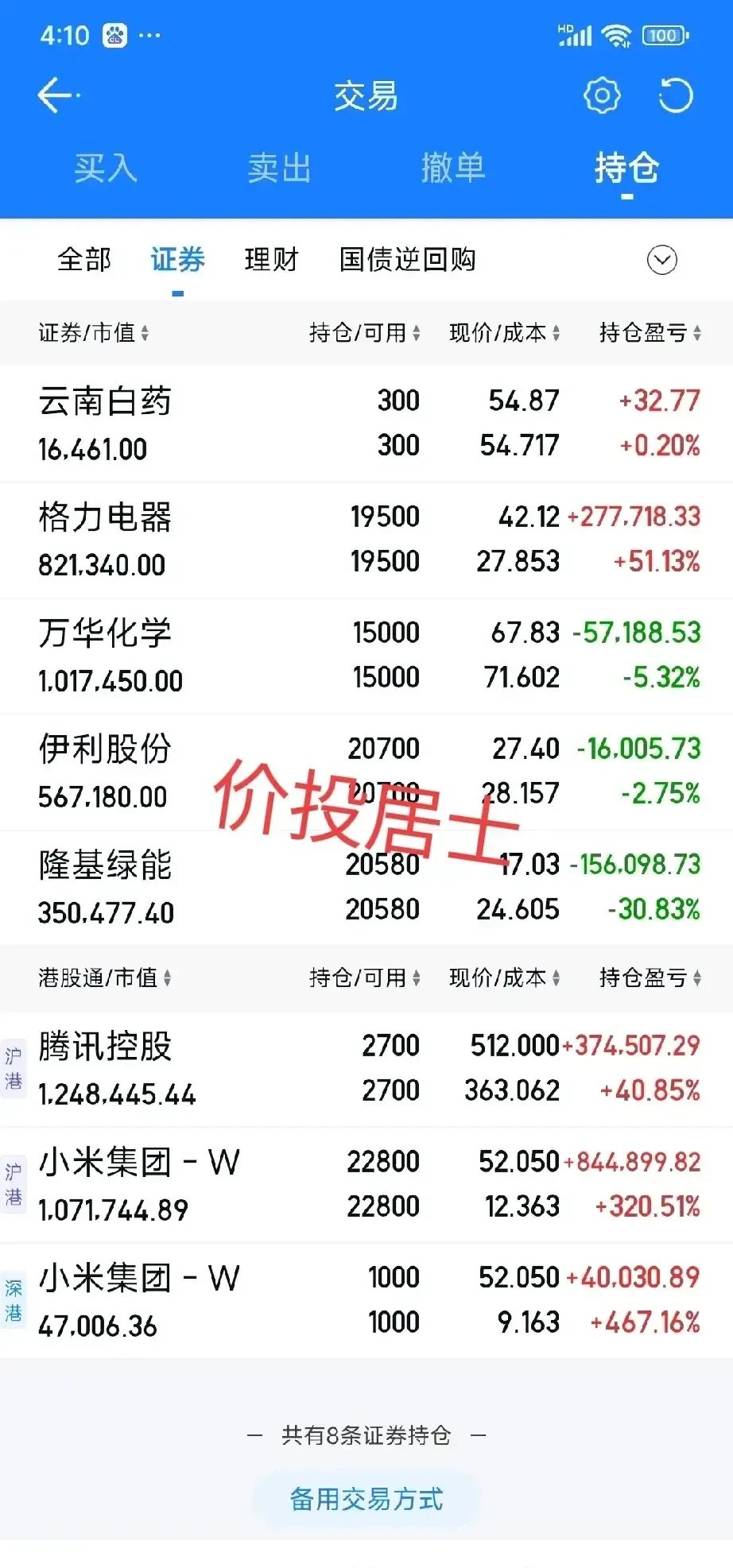Tap the 备用交易方式 button
Viewport: 733px width, 1568px height.
coord(366,1499)
